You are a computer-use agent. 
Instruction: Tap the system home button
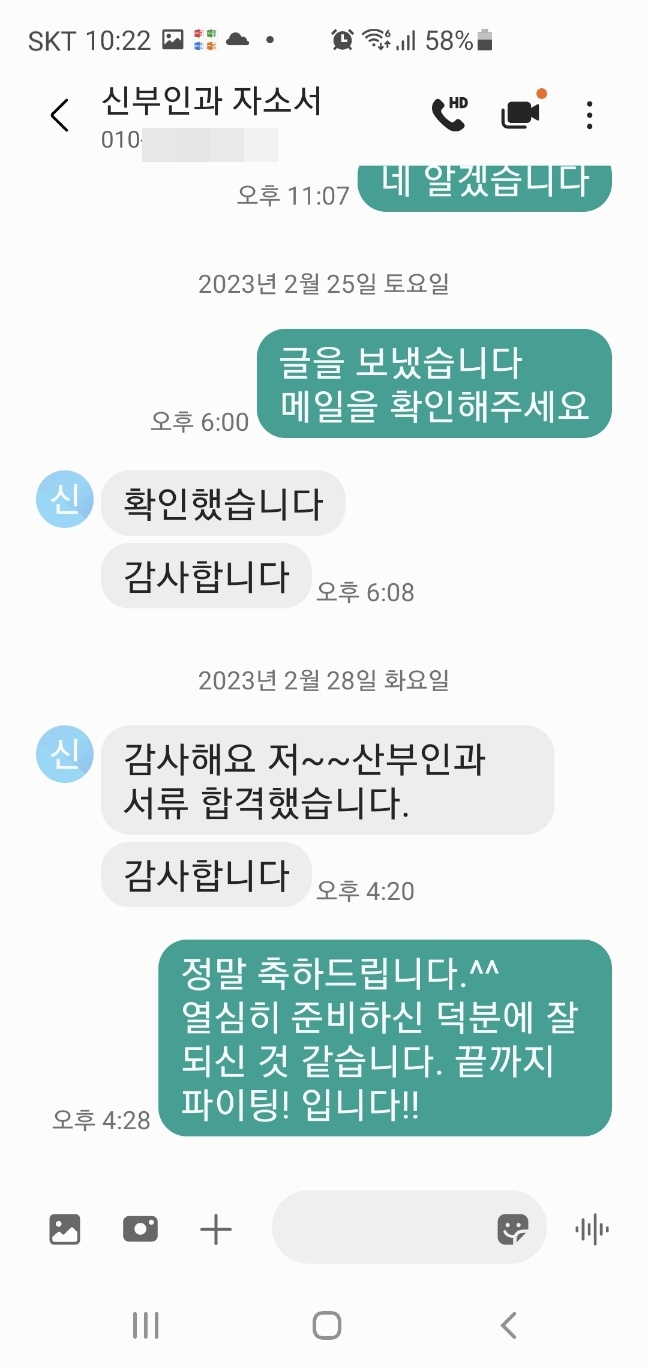pos(326,1326)
